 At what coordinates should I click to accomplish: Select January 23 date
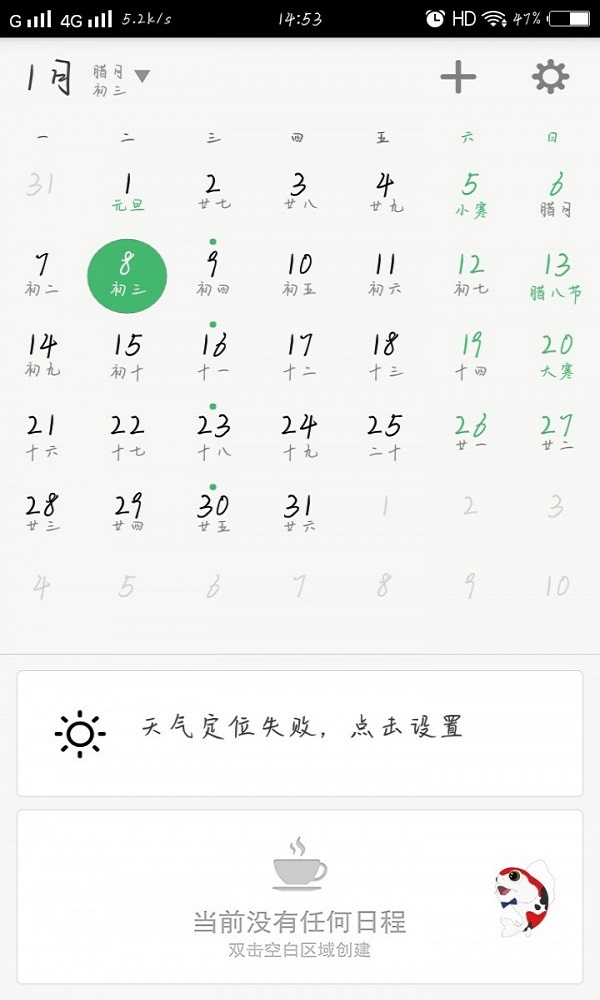tap(212, 433)
